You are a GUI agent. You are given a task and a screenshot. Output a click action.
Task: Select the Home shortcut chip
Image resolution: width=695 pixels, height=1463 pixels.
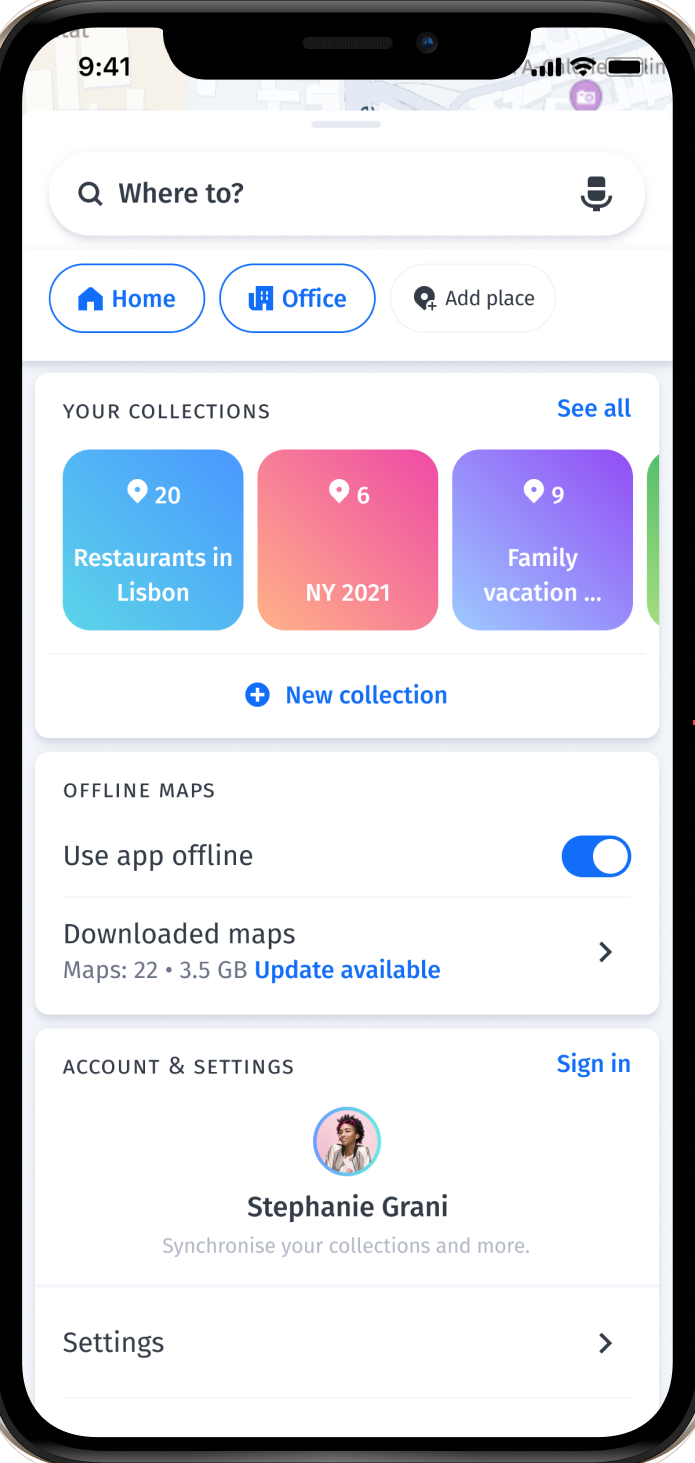(x=127, y=298)
